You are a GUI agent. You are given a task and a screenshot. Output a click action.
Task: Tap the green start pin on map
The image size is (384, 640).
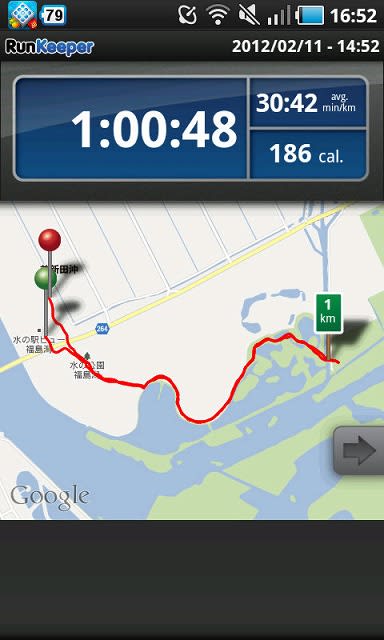pyautogui.click(x=45, y=279)
